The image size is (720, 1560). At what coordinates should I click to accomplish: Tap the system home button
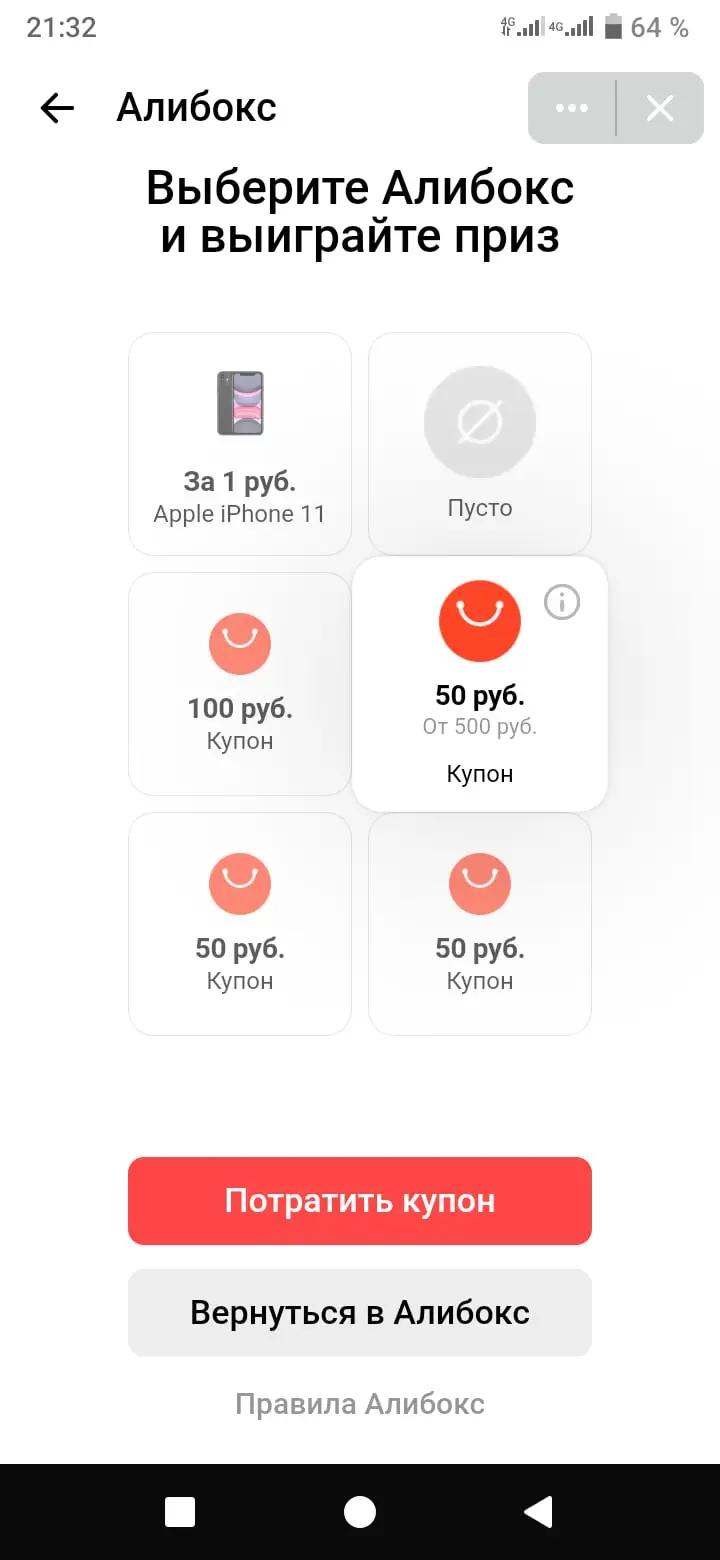point(360,1512)
